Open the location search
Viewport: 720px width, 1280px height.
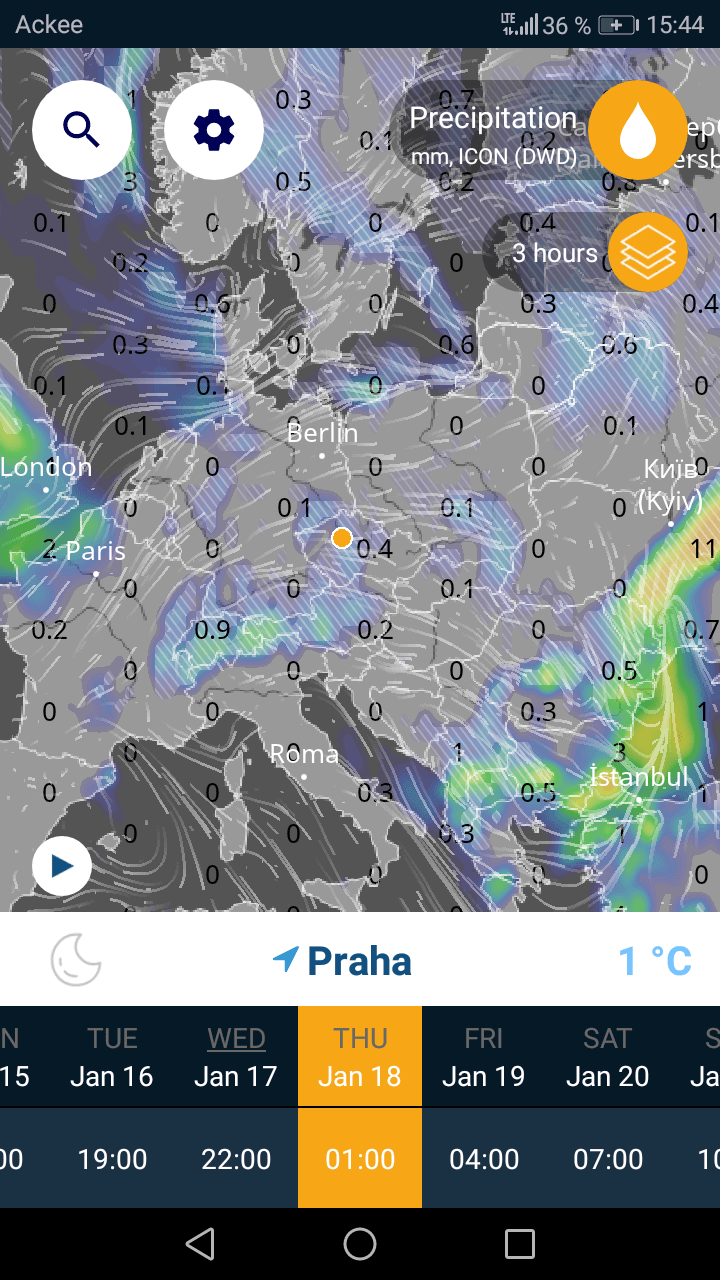[x=82, y=130]
